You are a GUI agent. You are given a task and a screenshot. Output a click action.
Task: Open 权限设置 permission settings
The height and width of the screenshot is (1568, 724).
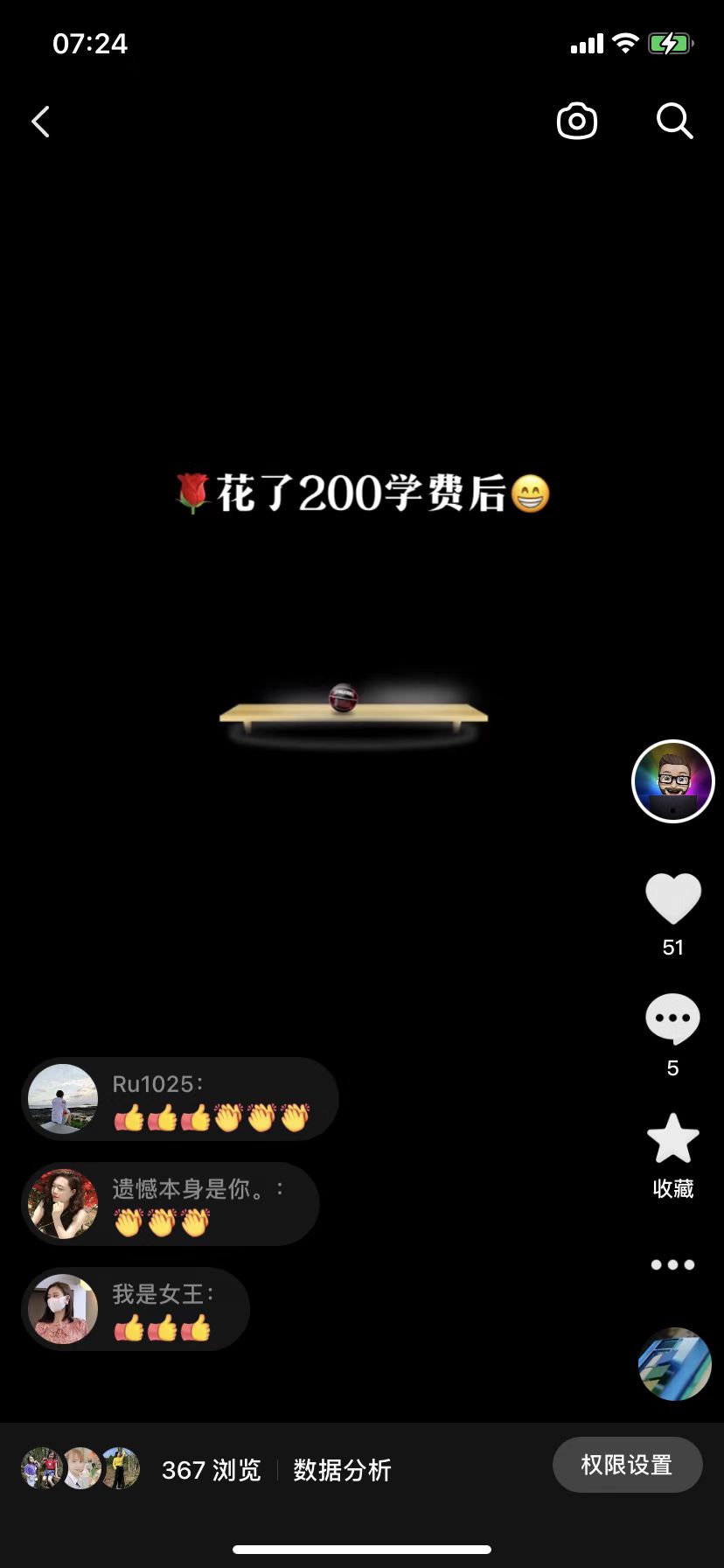point(627,1465)
